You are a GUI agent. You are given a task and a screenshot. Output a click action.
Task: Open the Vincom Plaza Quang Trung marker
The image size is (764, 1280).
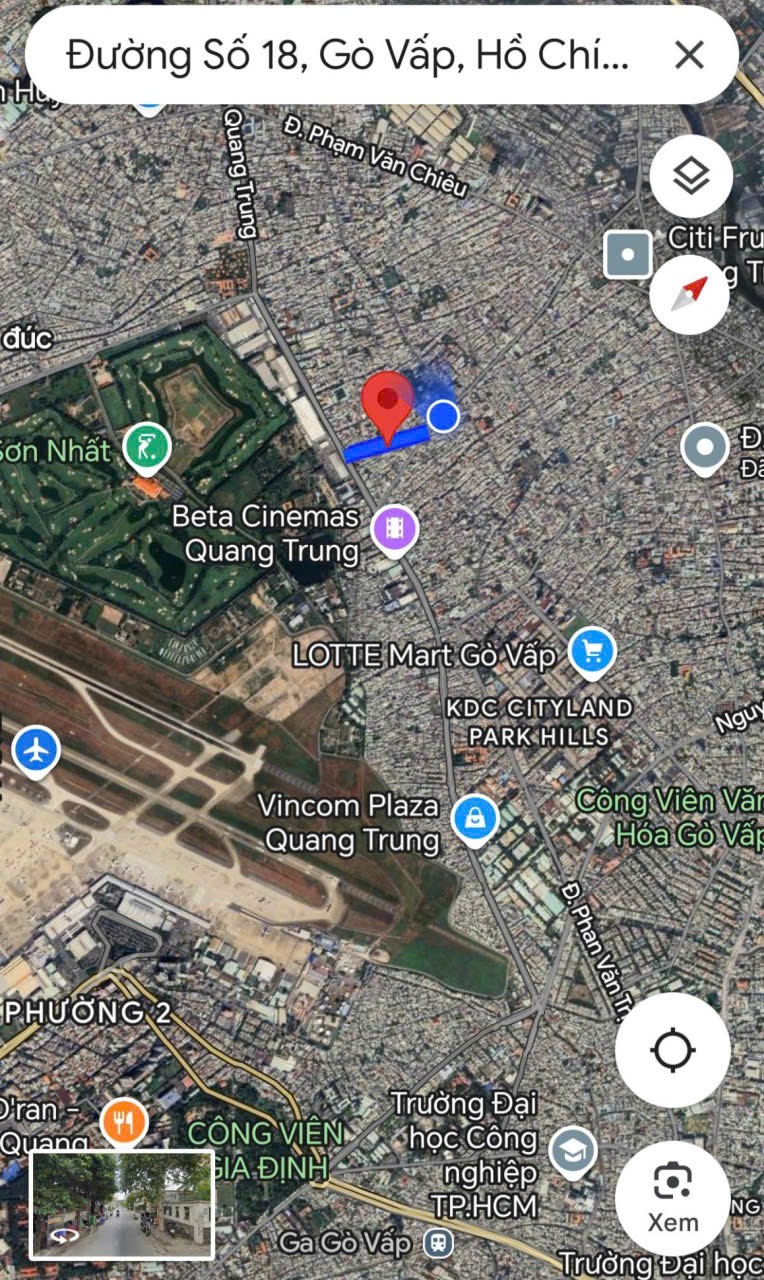[475, 819]
